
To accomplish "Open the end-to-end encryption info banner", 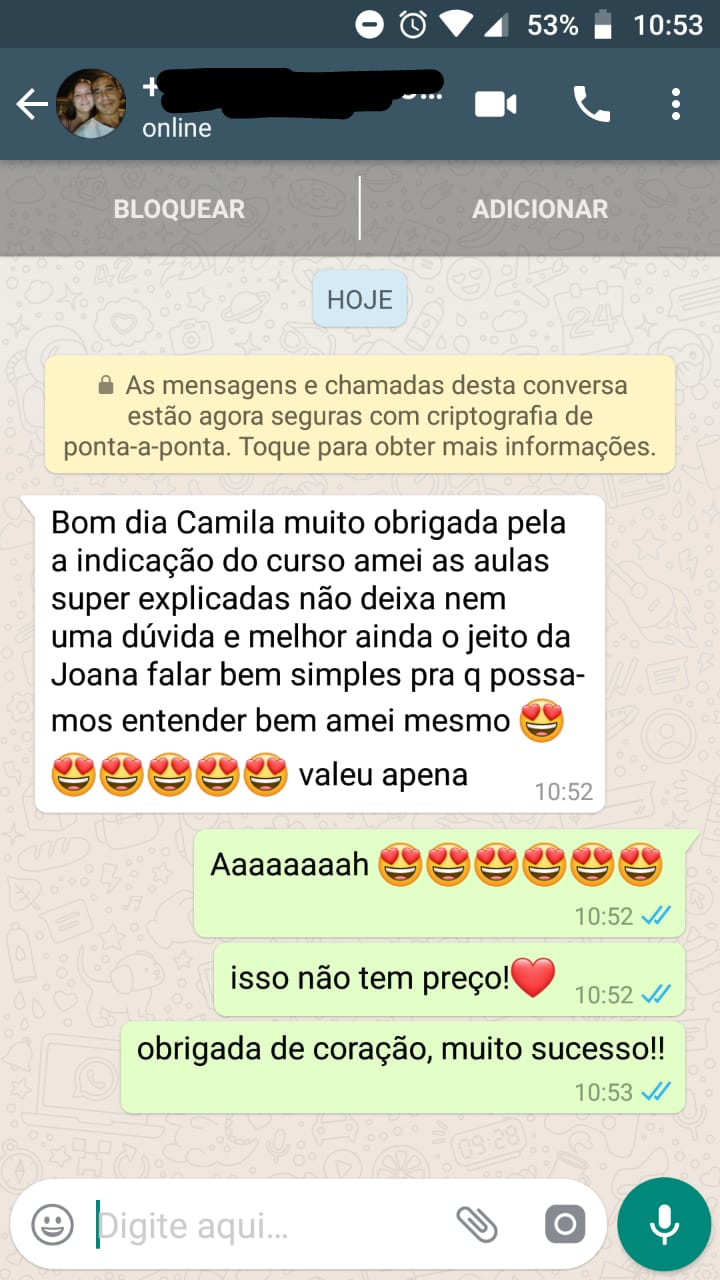I will 360,415.
